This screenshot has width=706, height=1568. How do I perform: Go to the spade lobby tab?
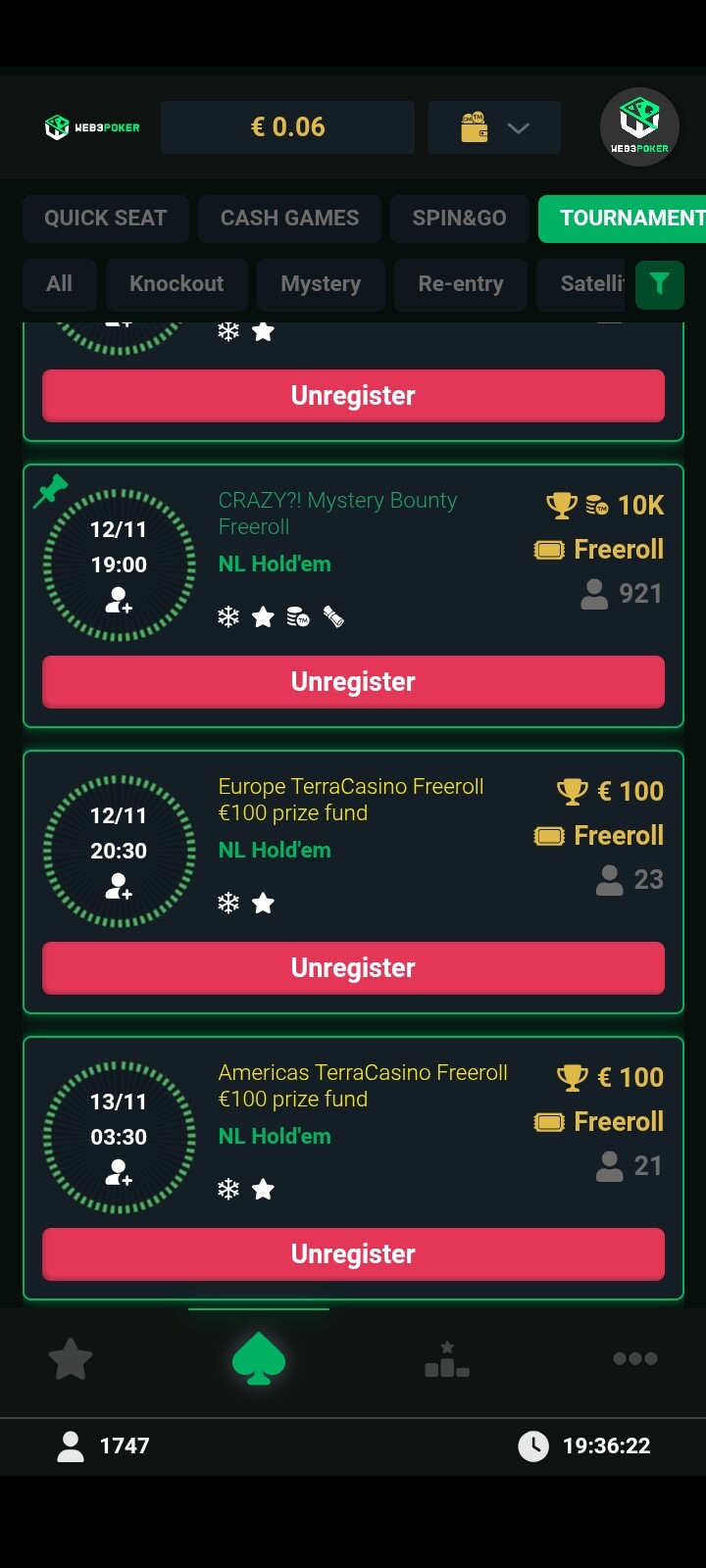coord(259,1359)
